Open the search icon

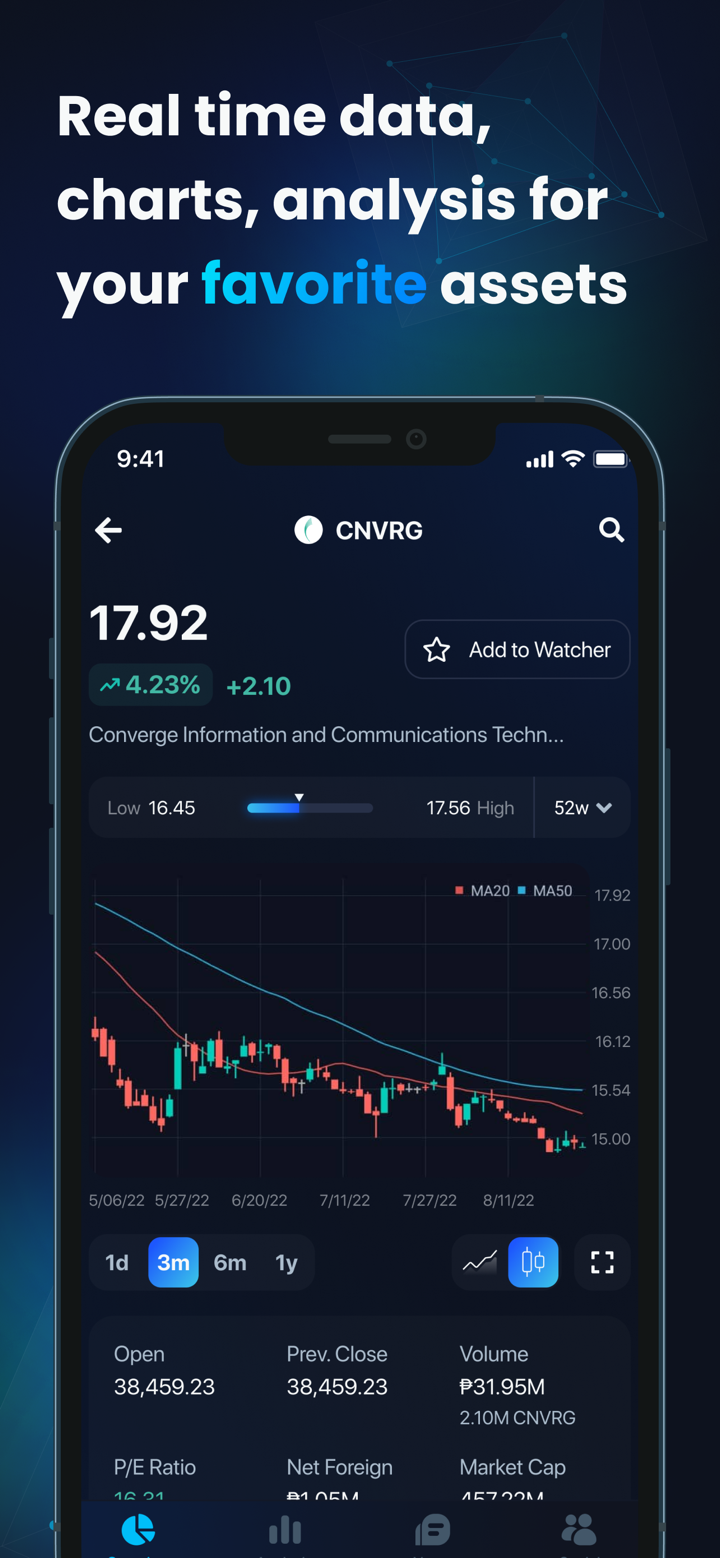[611, 530]
